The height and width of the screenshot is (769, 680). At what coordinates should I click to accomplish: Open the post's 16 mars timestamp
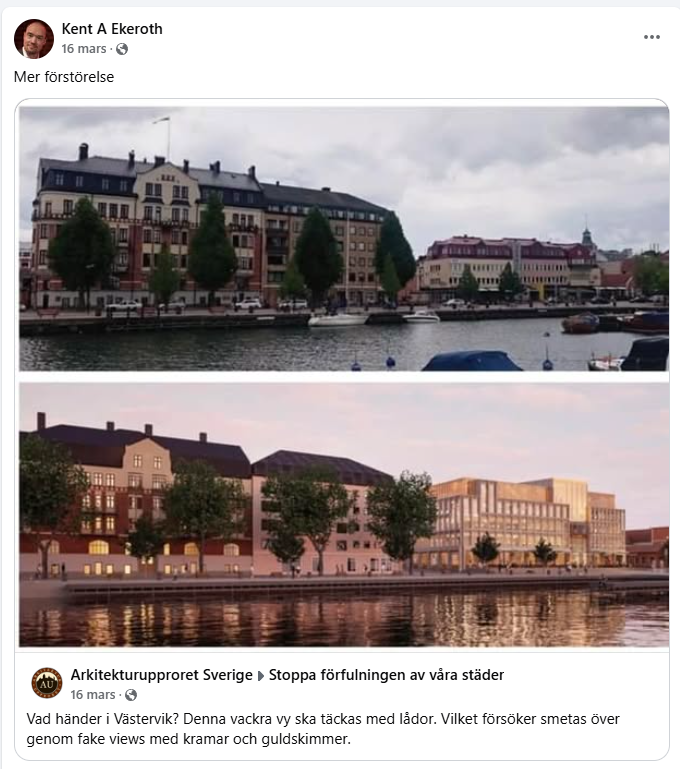[84, 48]
